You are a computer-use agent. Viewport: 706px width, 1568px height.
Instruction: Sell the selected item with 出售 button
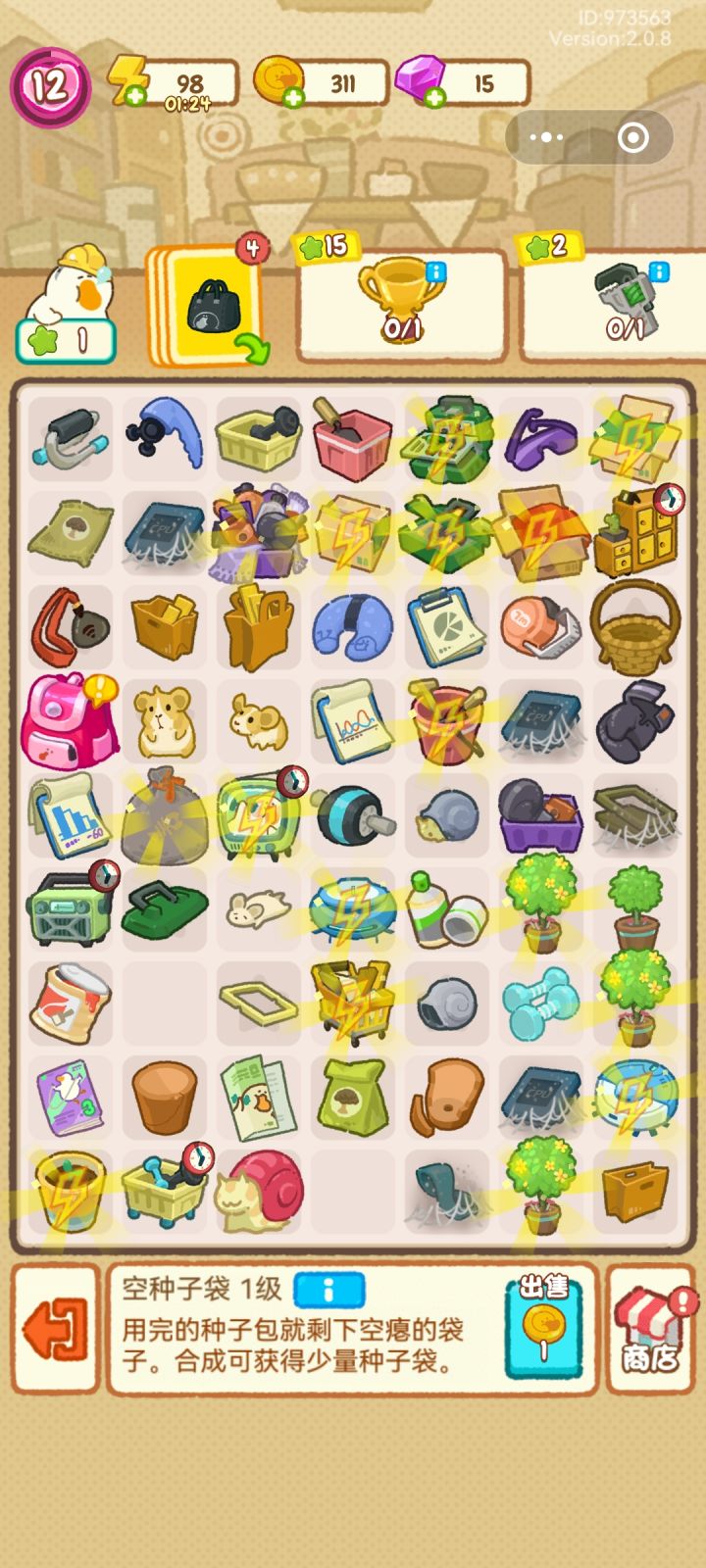pos(542,1328)
